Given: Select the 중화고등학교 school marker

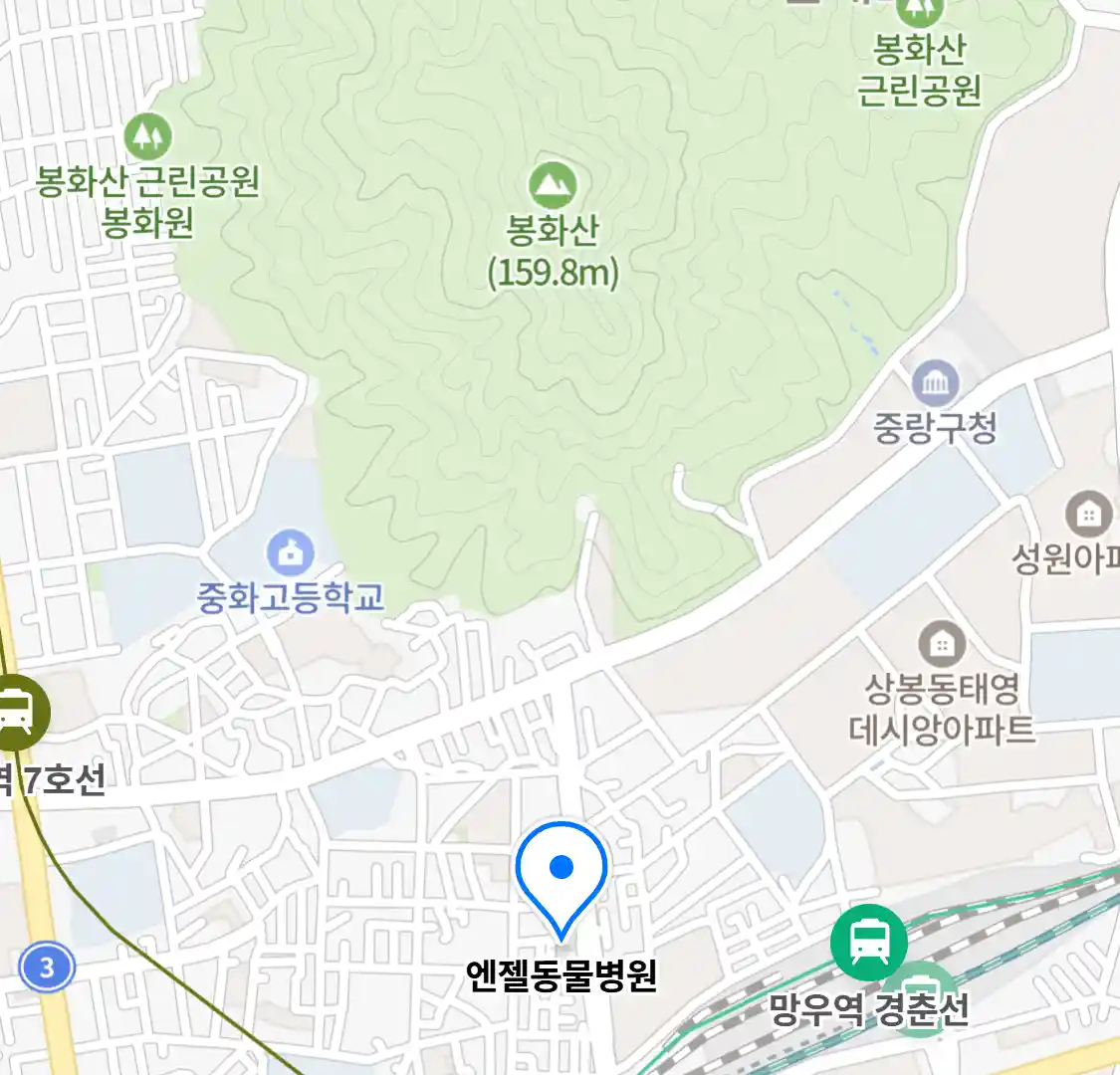Looking at the screenshot, I should click(x=291, y=552).
